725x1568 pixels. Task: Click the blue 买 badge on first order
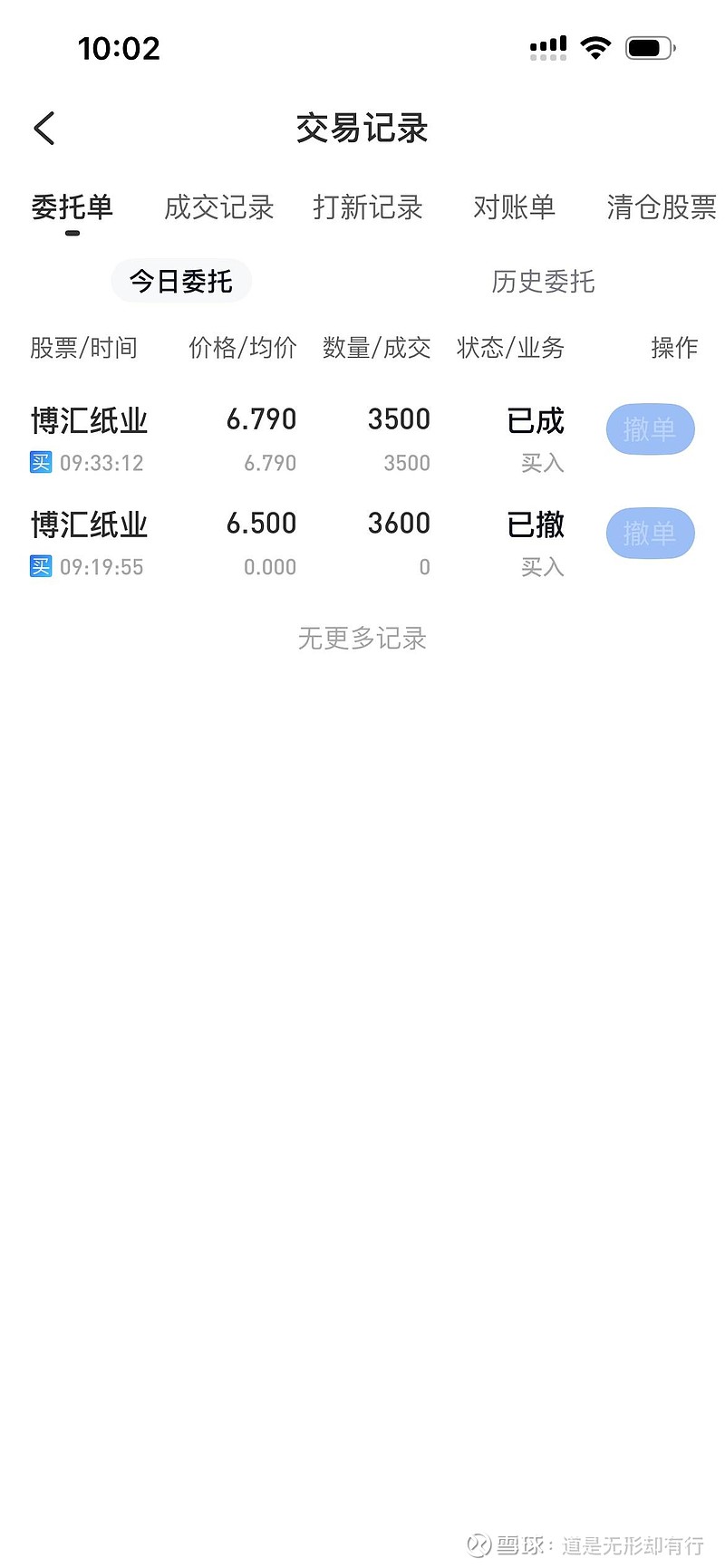(40, 462)
